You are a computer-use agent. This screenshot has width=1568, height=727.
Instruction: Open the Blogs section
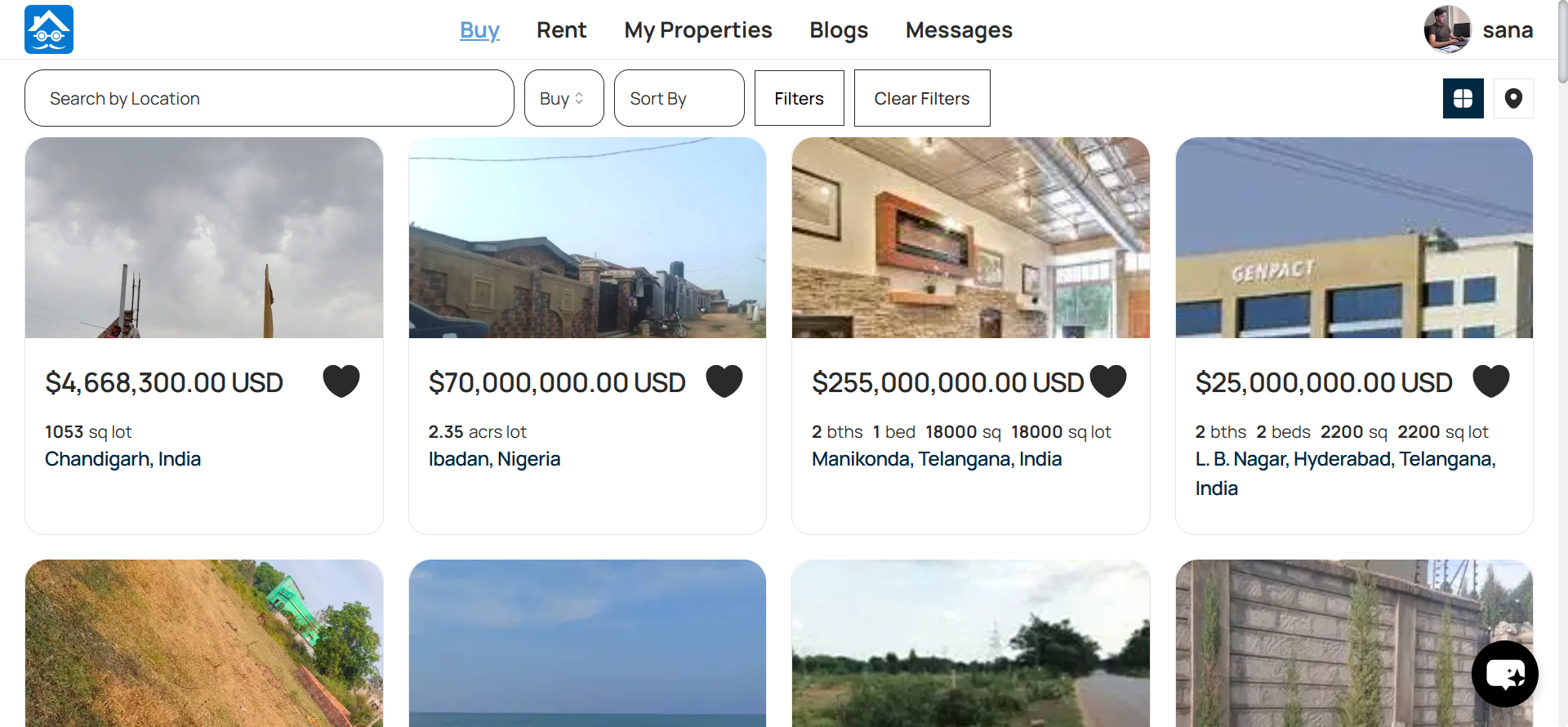click(838, 30)
